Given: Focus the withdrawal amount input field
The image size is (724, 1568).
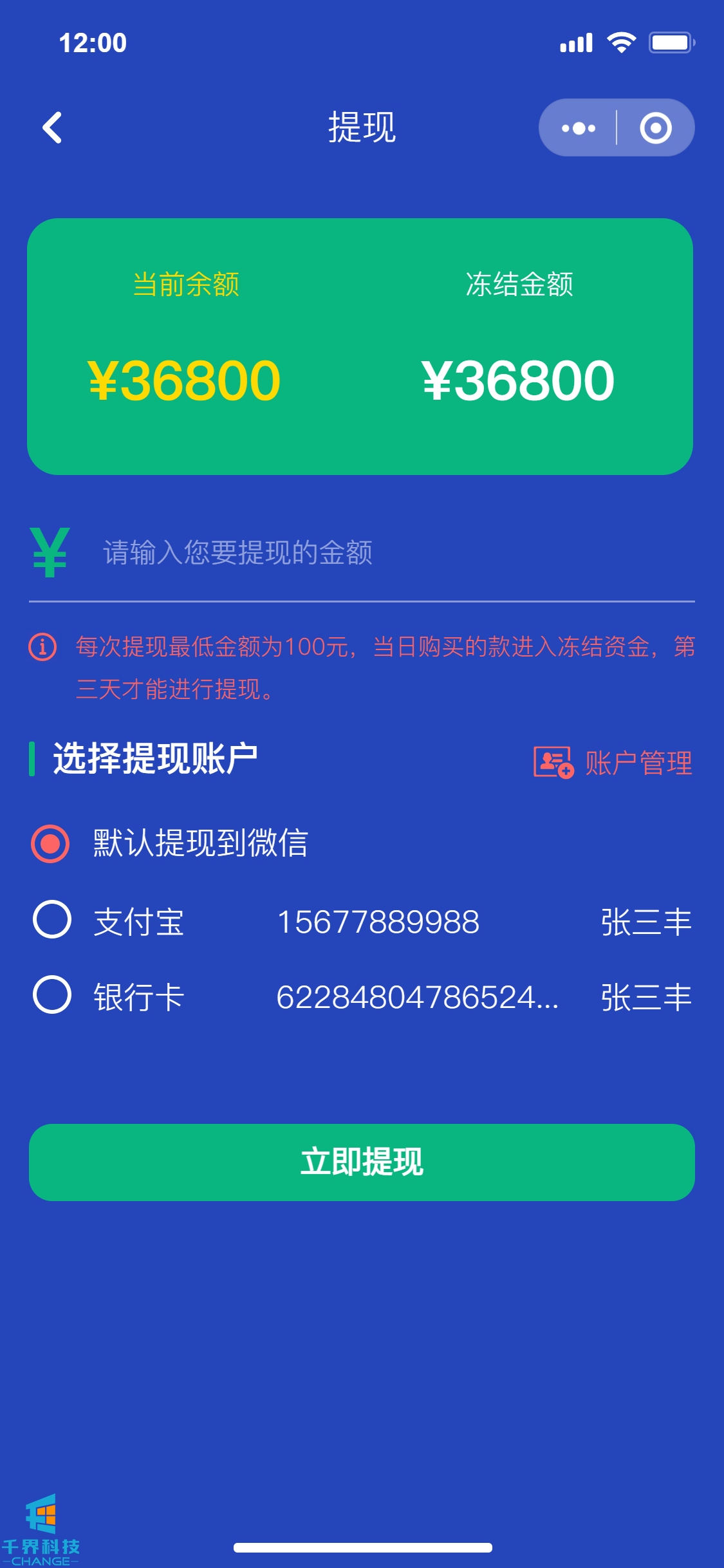Looking at the screenshot, I should click(386, 553).
